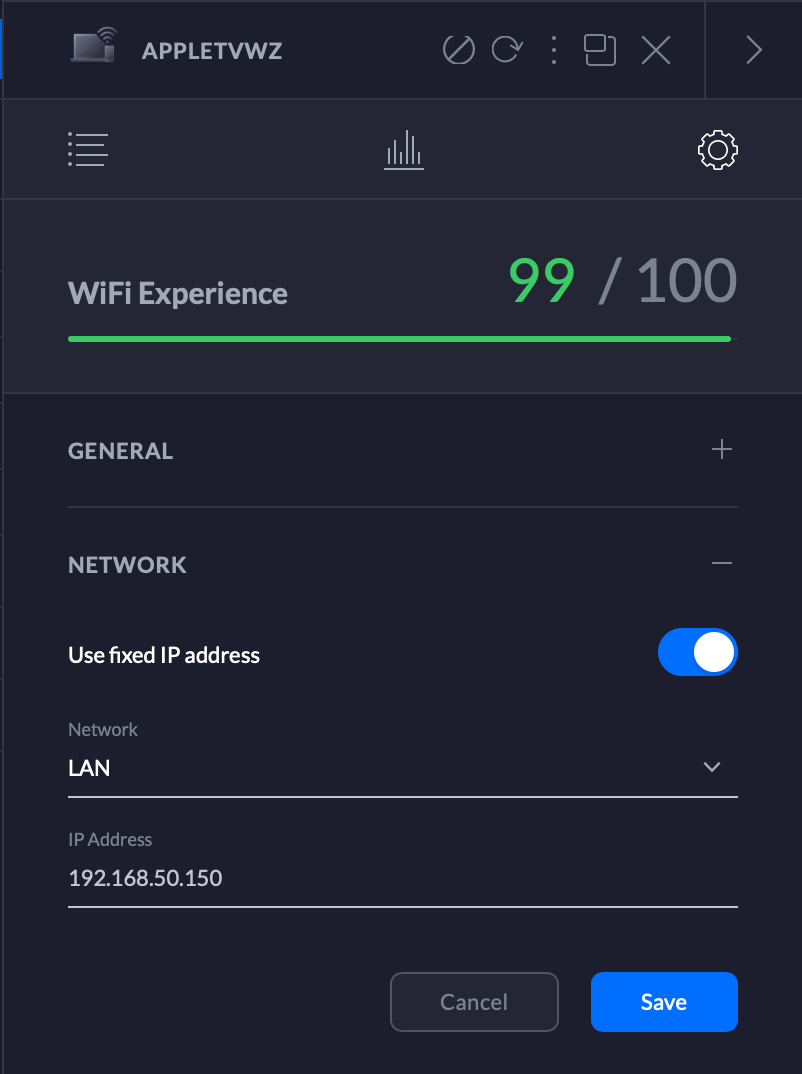802x1074 pixels.
Task: Cancel the network changes
Action: 474,1002
